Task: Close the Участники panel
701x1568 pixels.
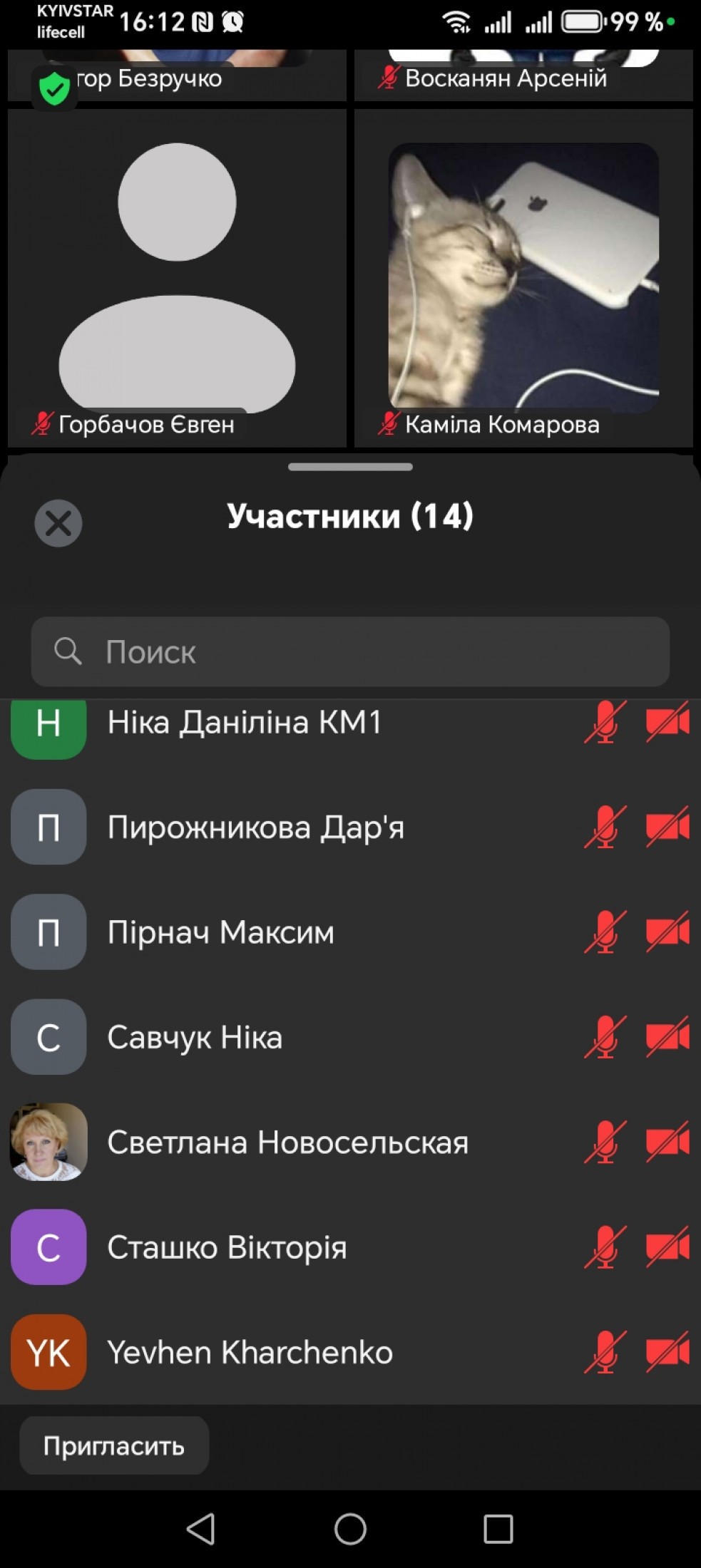Action: (58, 523)
